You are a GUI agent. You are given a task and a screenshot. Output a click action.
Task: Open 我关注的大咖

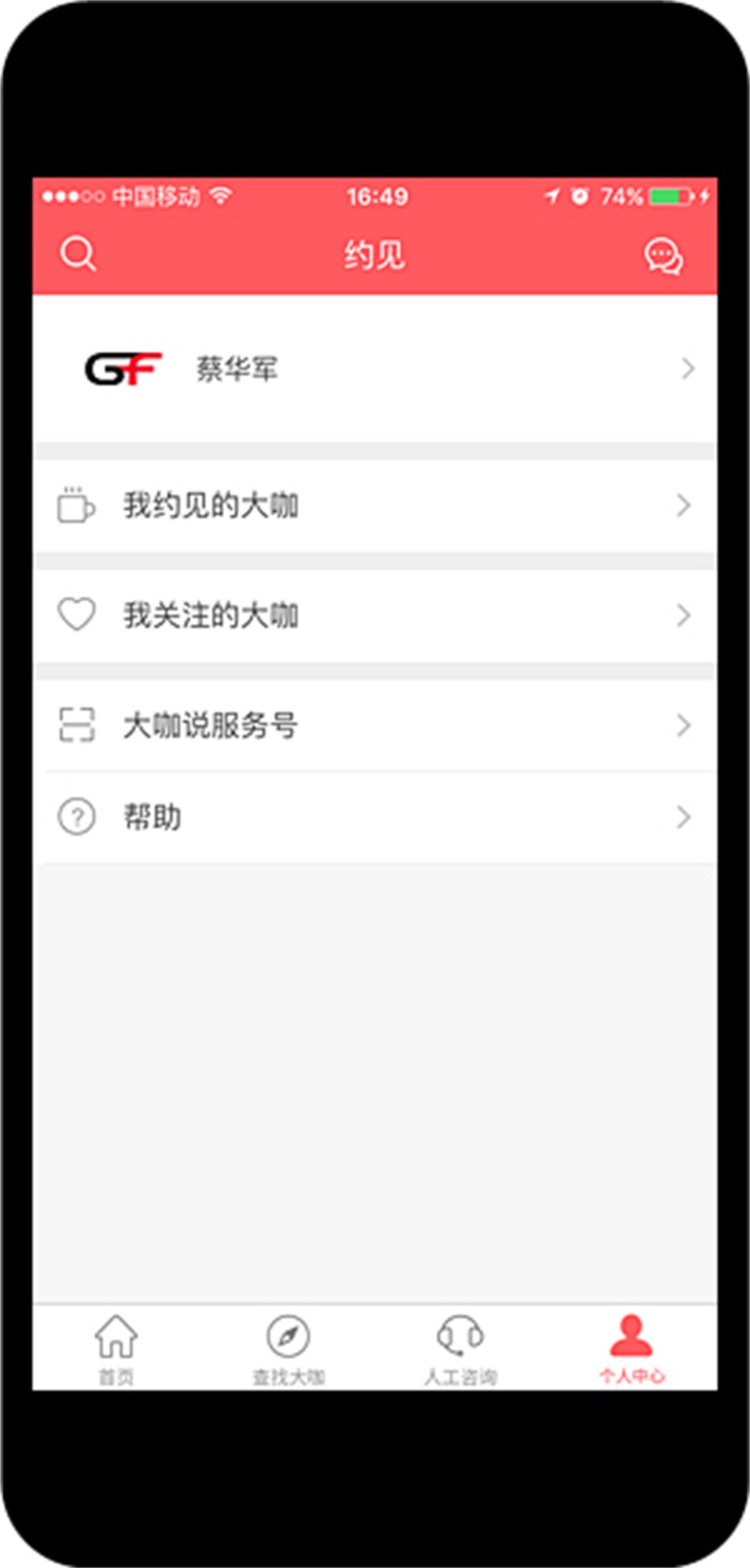[374, 615]
